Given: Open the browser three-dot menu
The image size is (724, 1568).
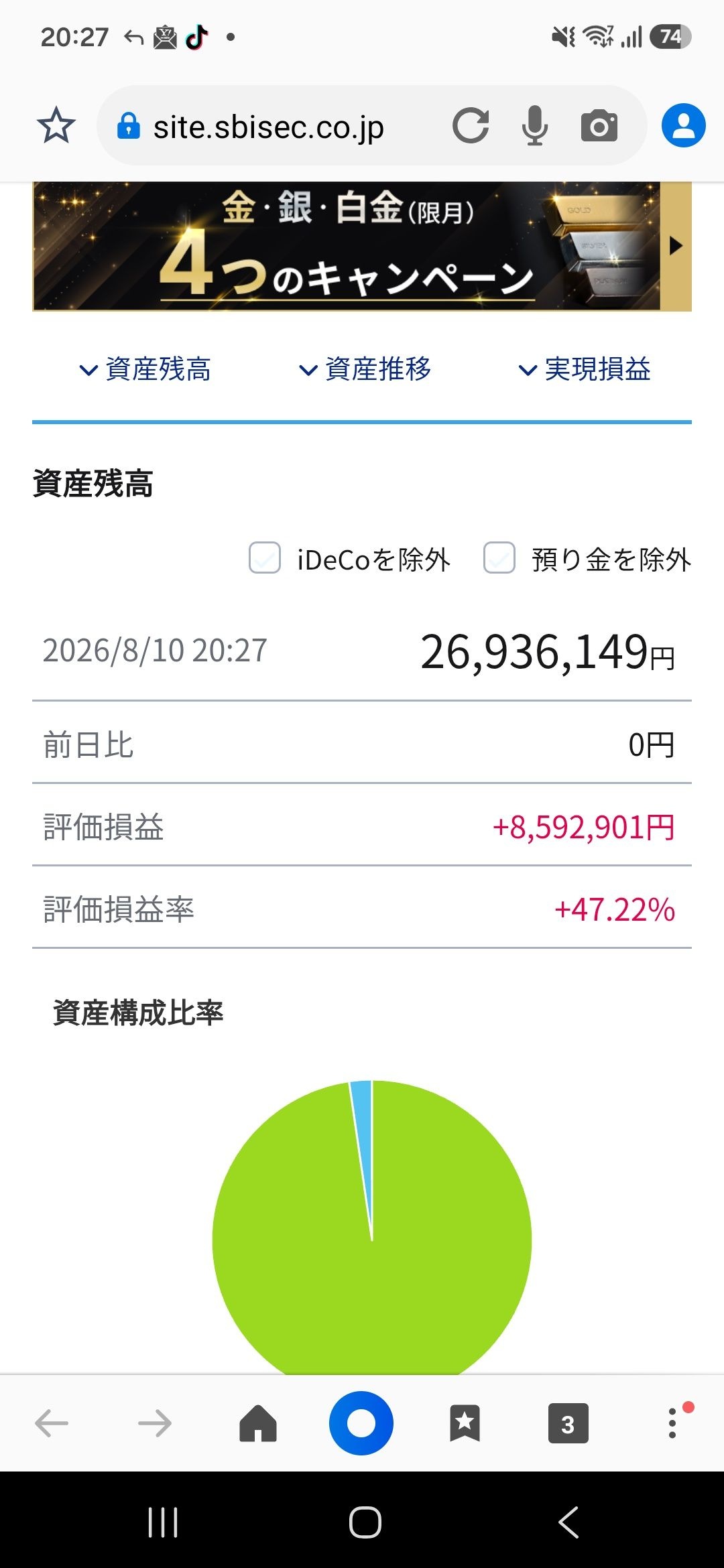Looking at the screenshot, I should [672, 1423].
